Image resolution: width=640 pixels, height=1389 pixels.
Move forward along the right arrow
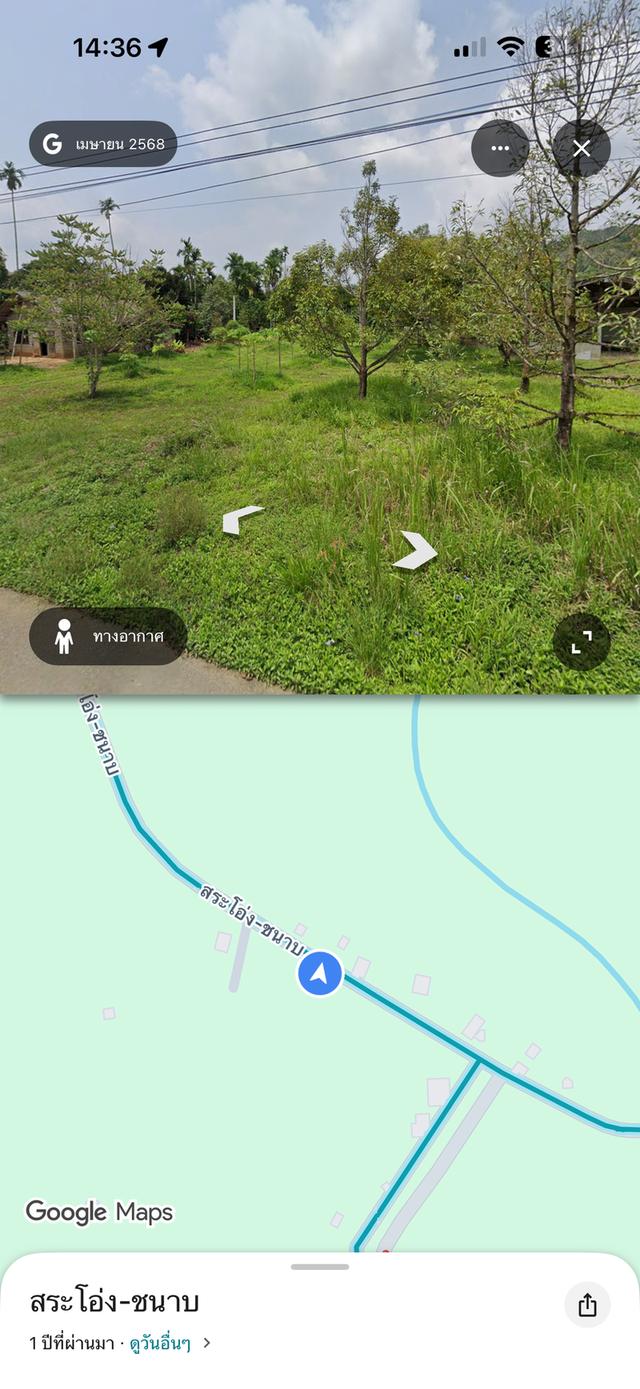coord(416,551)
